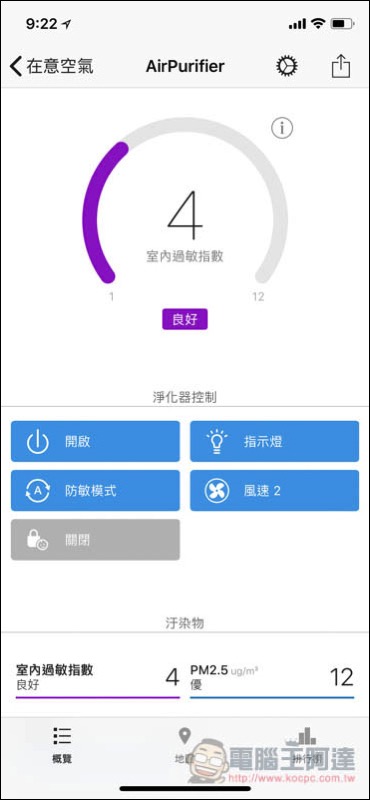The width and height of the screenshot is (370, 800).
Task: Select 防敏模式 allergen mode
Action: 95,491
